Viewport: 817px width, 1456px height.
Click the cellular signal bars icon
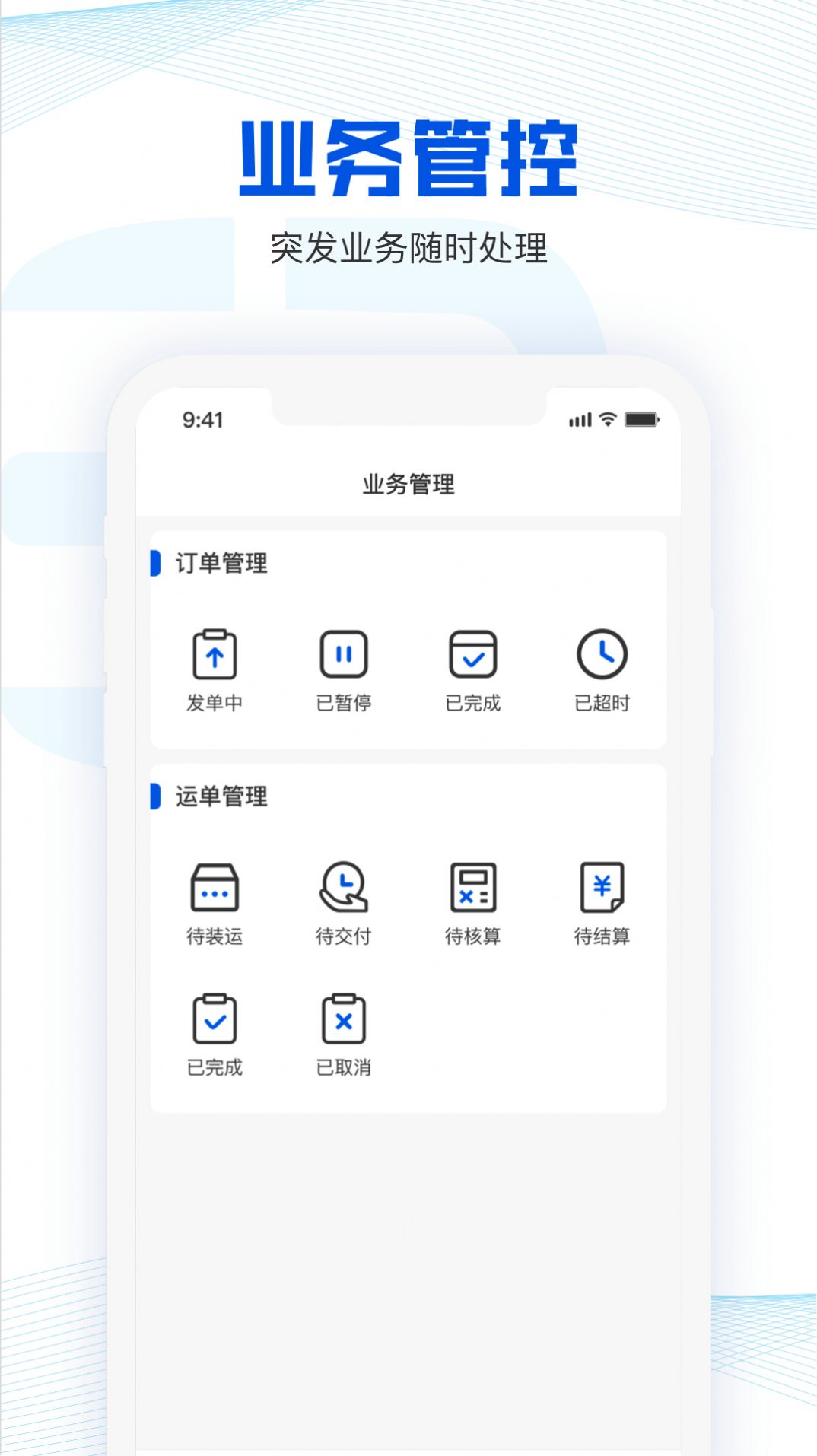(x=581, y=418)
